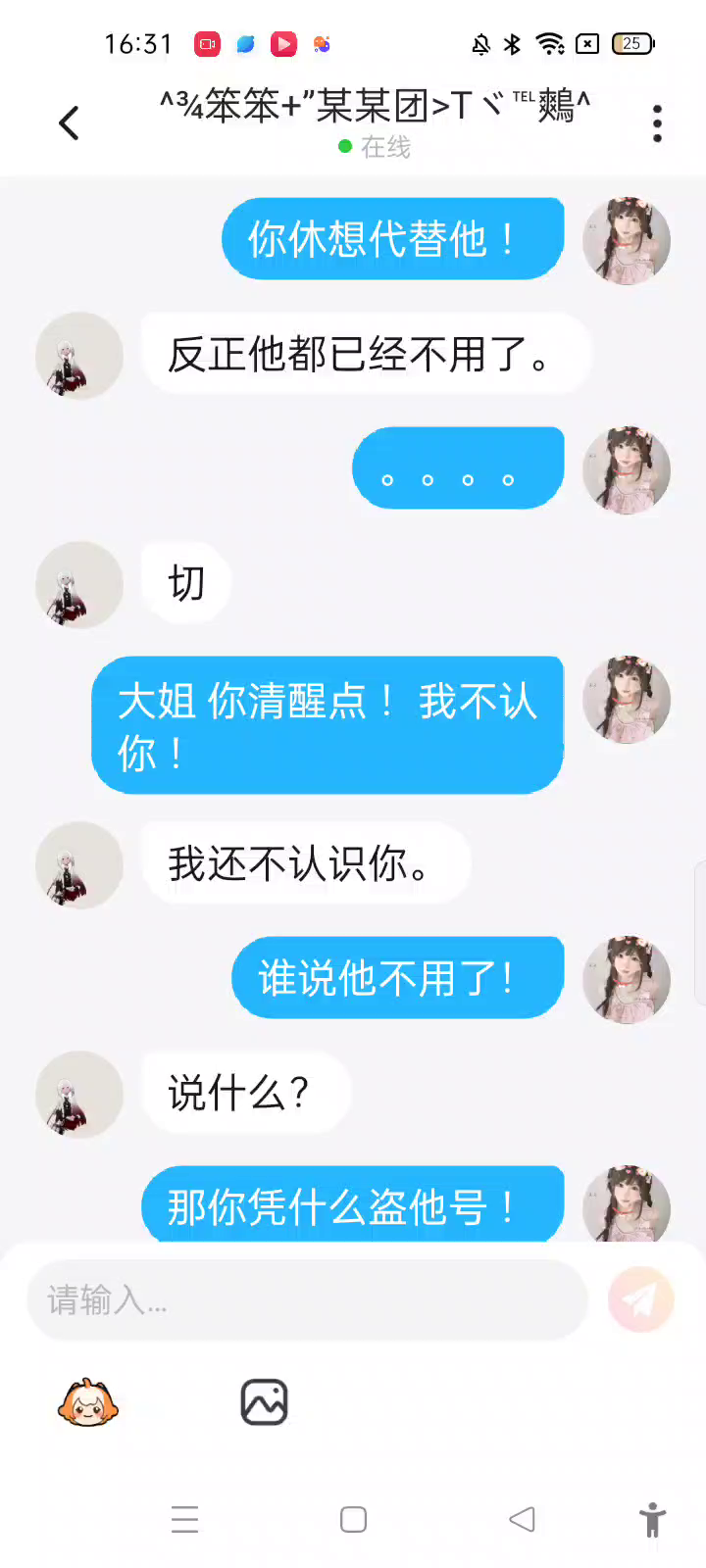Tap the system home button
This screenshot has height=1568, width=706.
click(x=353, y=1520)
